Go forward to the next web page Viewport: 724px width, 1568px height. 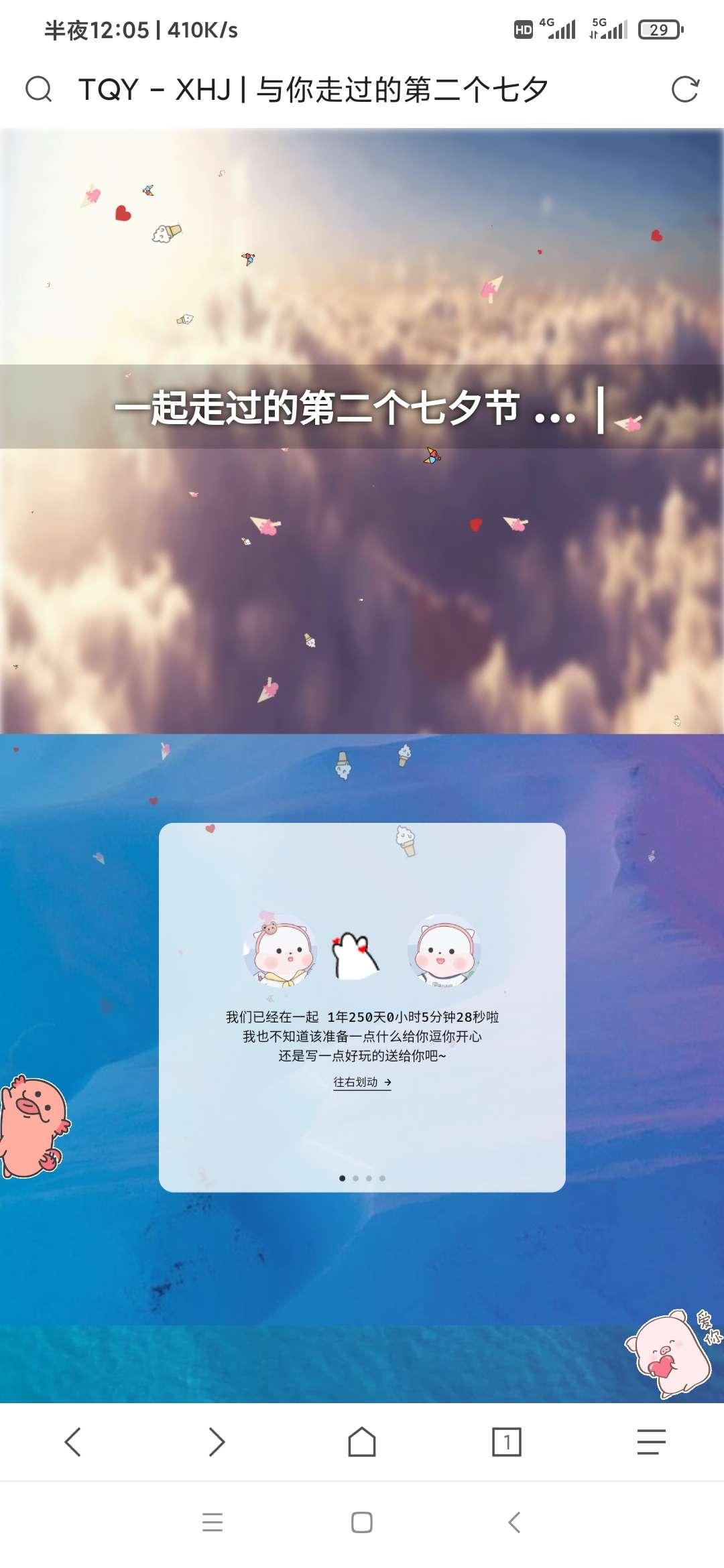[x=217, y=1441]
